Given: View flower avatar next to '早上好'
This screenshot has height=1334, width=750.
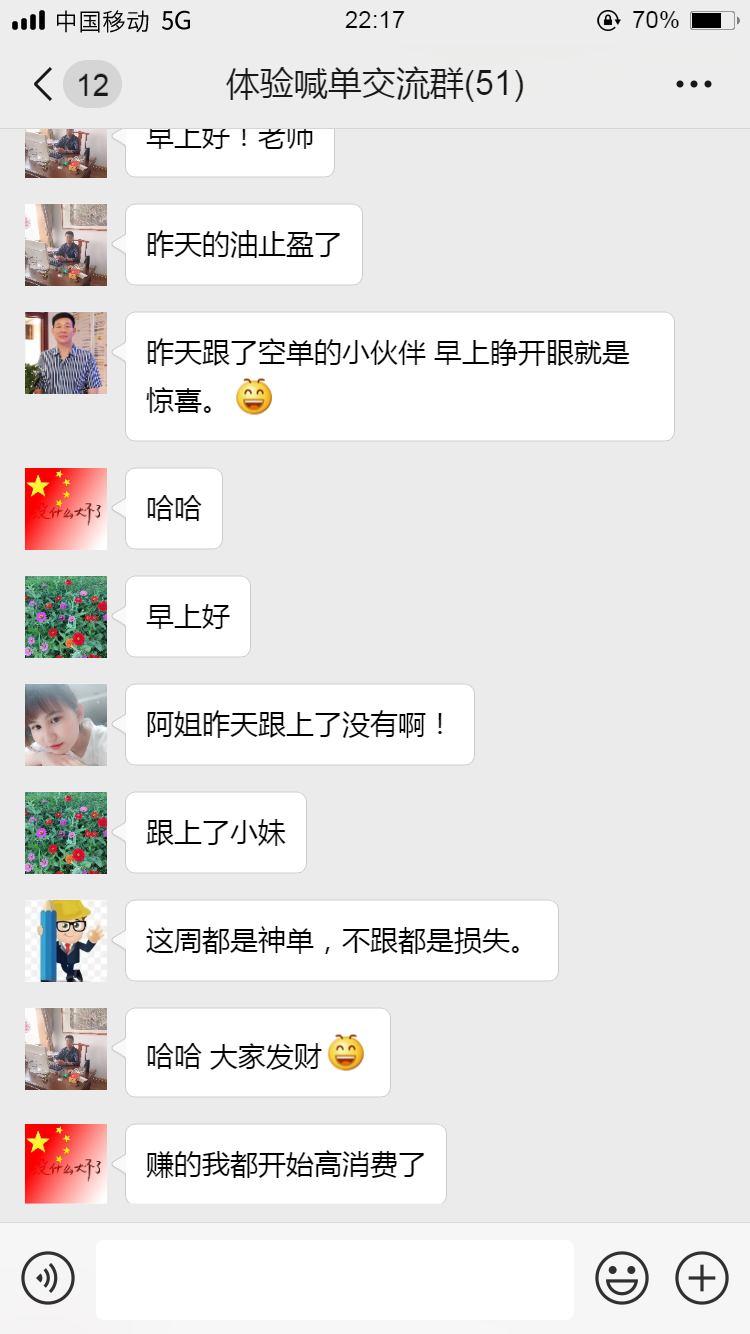Looking at the screenshot, I should [x=66, y=617].
